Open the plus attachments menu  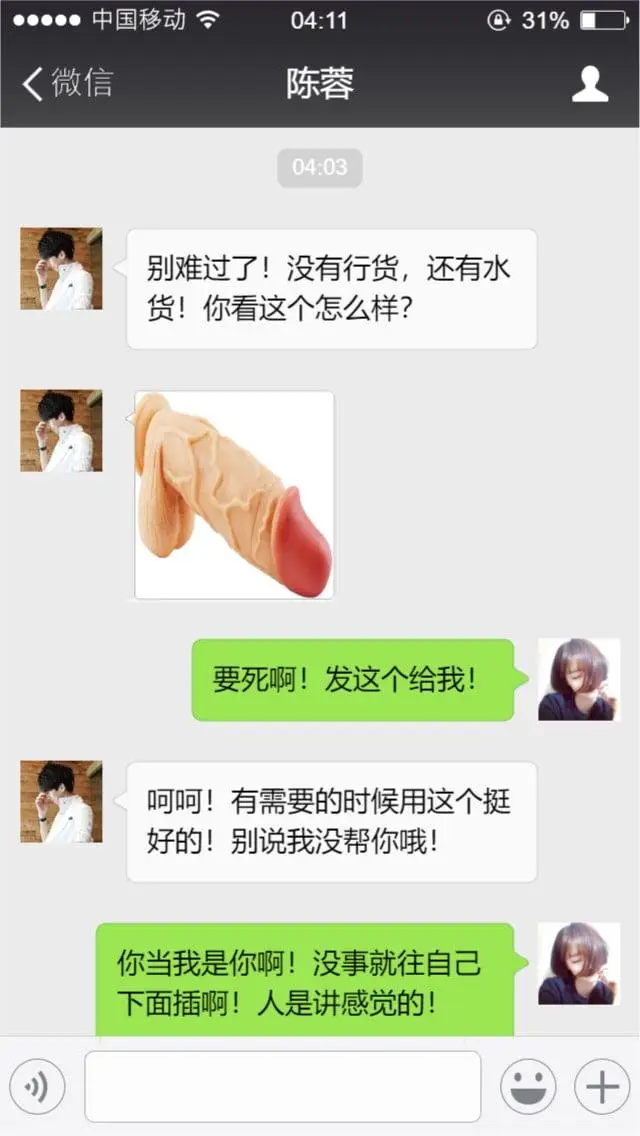(x=602, y=1086)
